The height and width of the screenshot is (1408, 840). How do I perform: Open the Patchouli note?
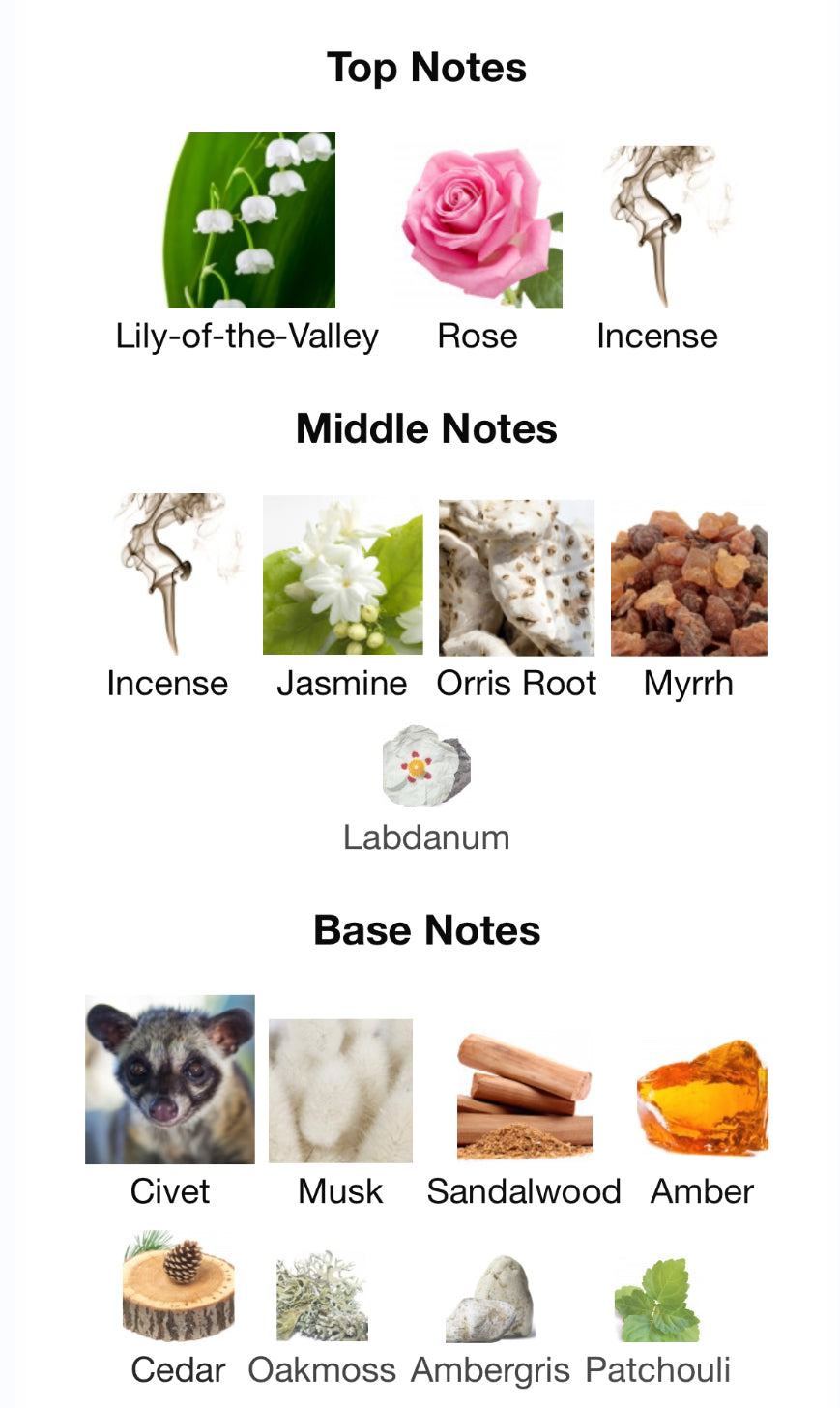pyautogui.click(x=657, y=1300)
